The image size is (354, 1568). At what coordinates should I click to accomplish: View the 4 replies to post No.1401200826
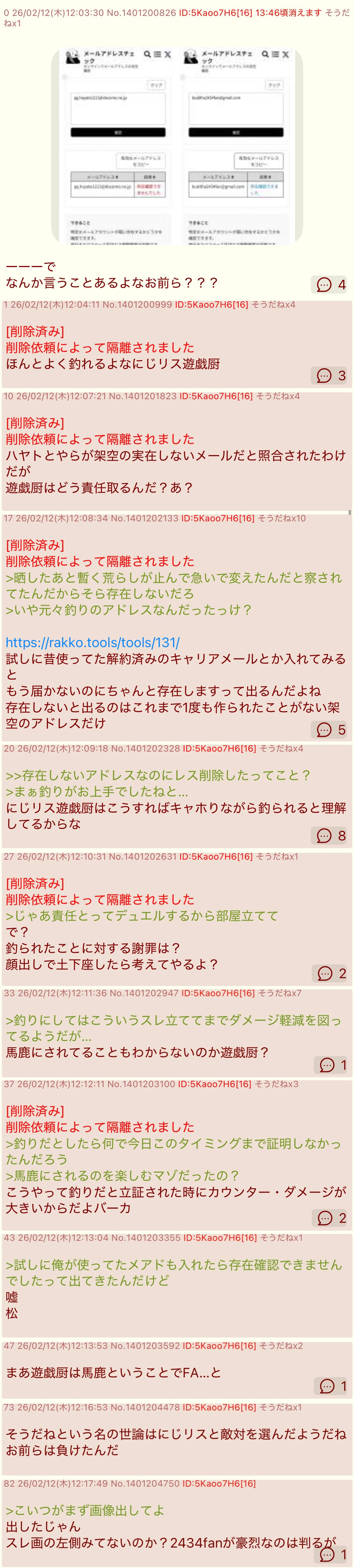(331, 284)
